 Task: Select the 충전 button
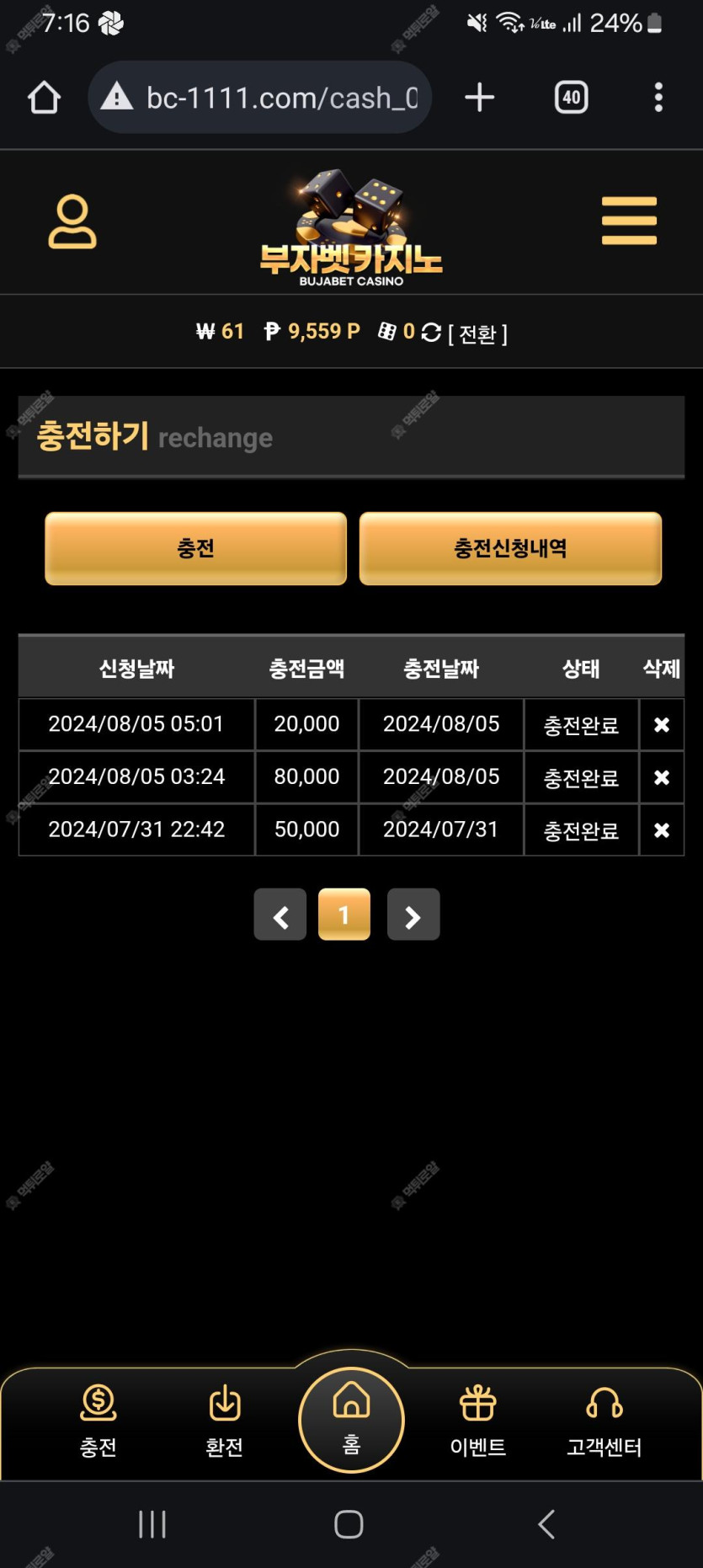(x=195, y=548)
